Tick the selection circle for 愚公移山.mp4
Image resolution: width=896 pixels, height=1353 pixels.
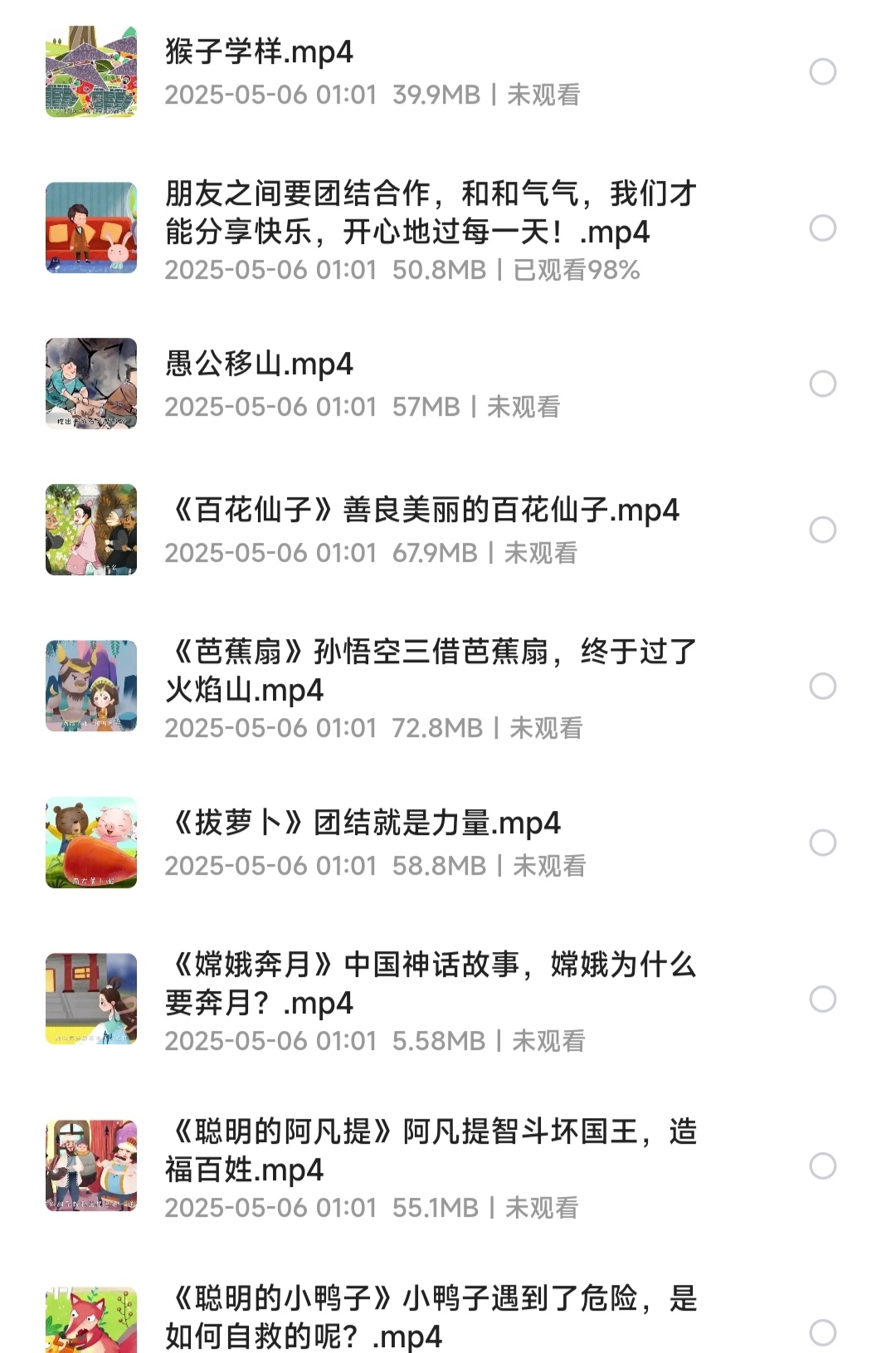click(822, 383)
